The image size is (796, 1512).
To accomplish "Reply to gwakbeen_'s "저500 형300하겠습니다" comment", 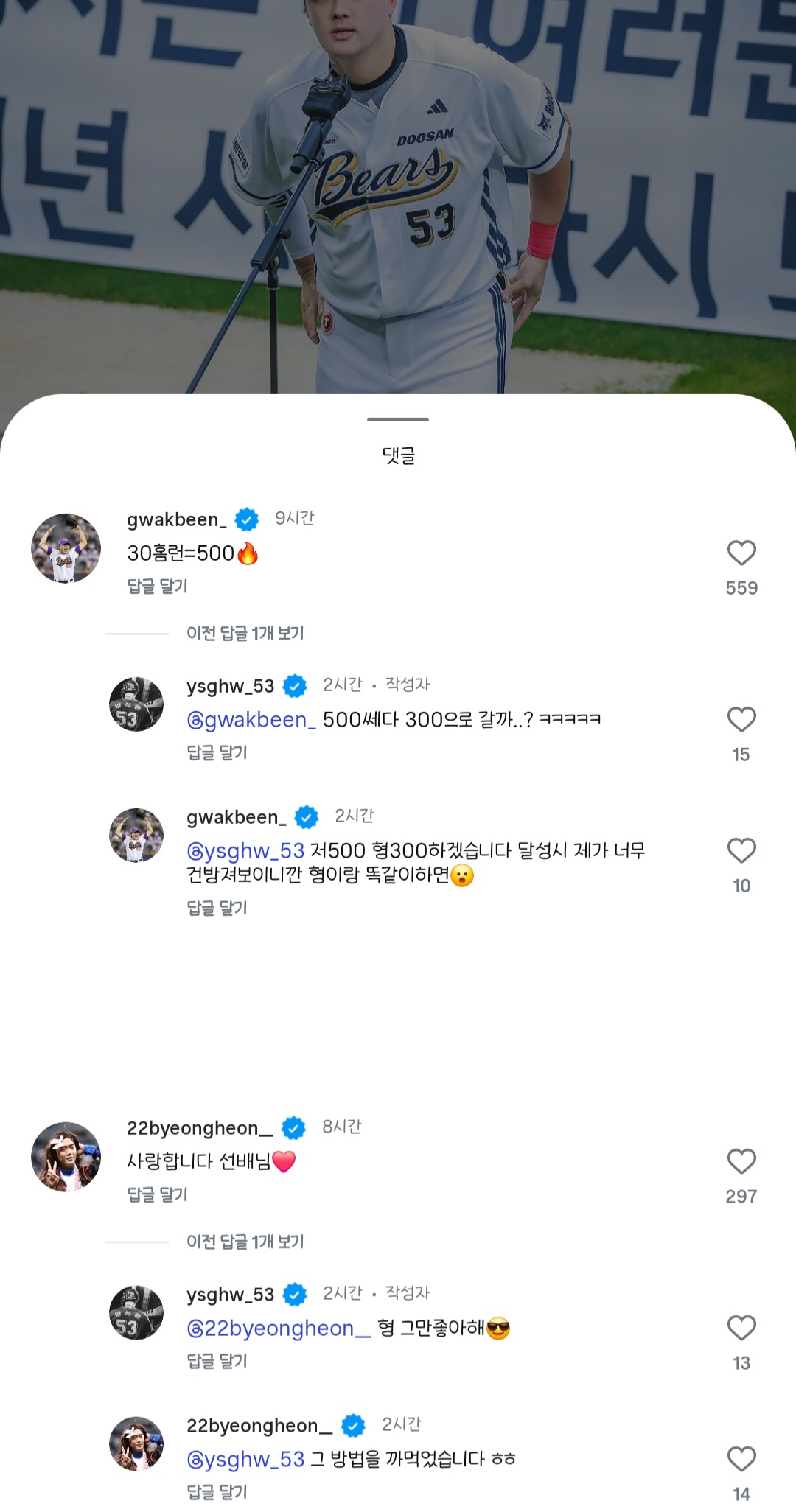I will (217, 909).
